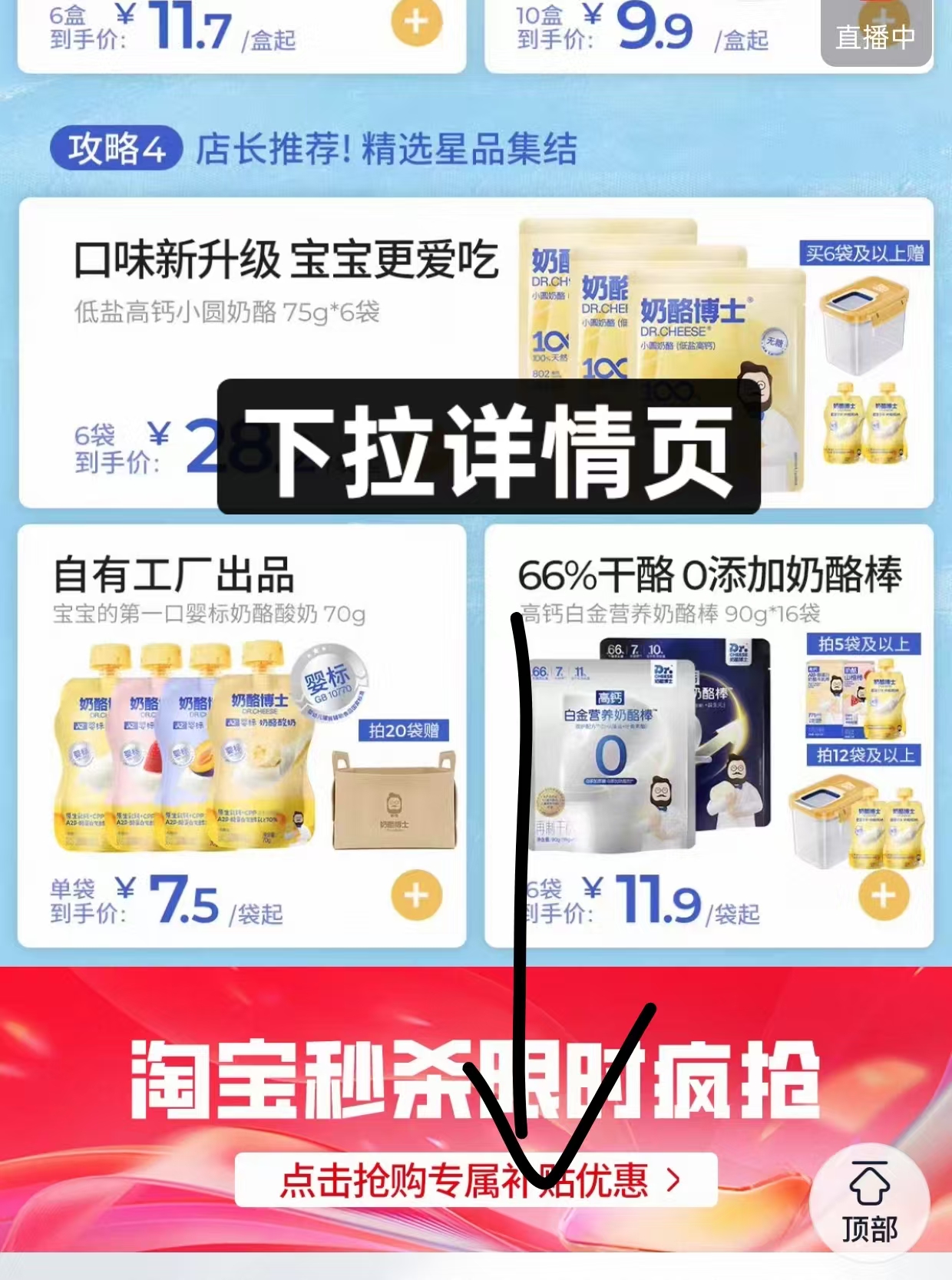Add the 11.7 per box item to cart
The height and width of the screenshot is (1280, 952).
416,21
